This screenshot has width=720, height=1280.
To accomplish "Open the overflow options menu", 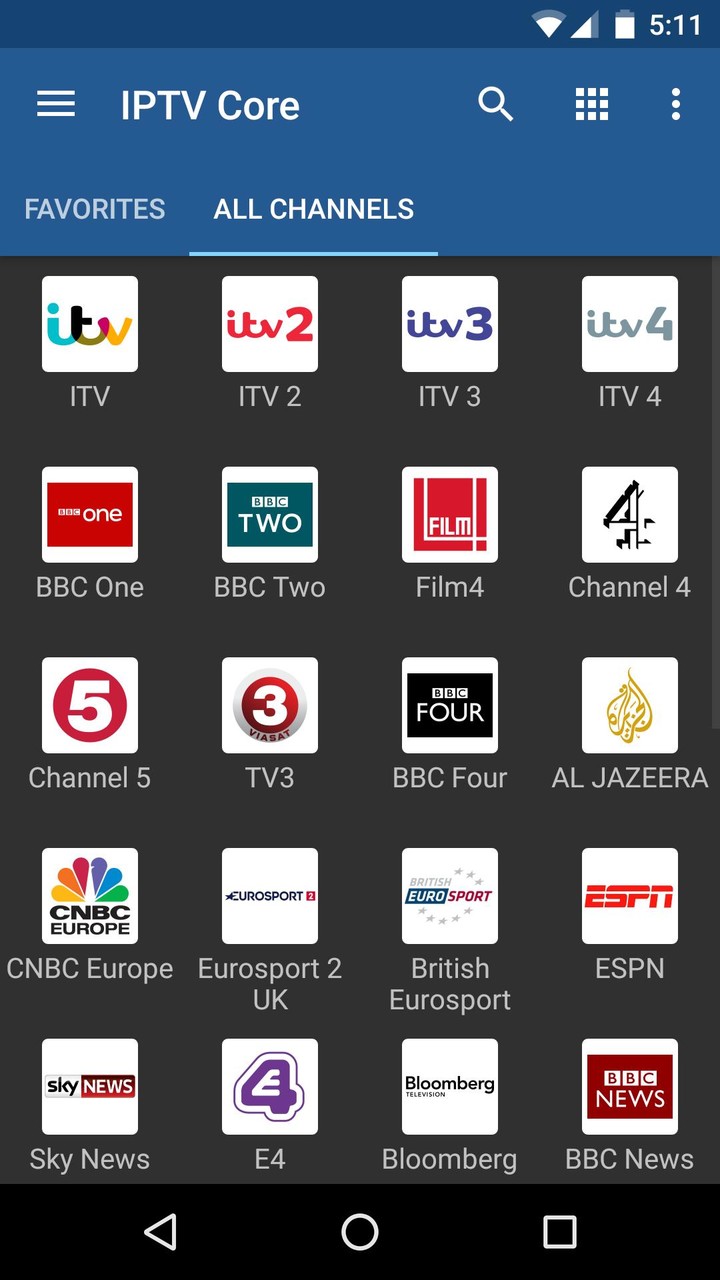I will (676, 104).
